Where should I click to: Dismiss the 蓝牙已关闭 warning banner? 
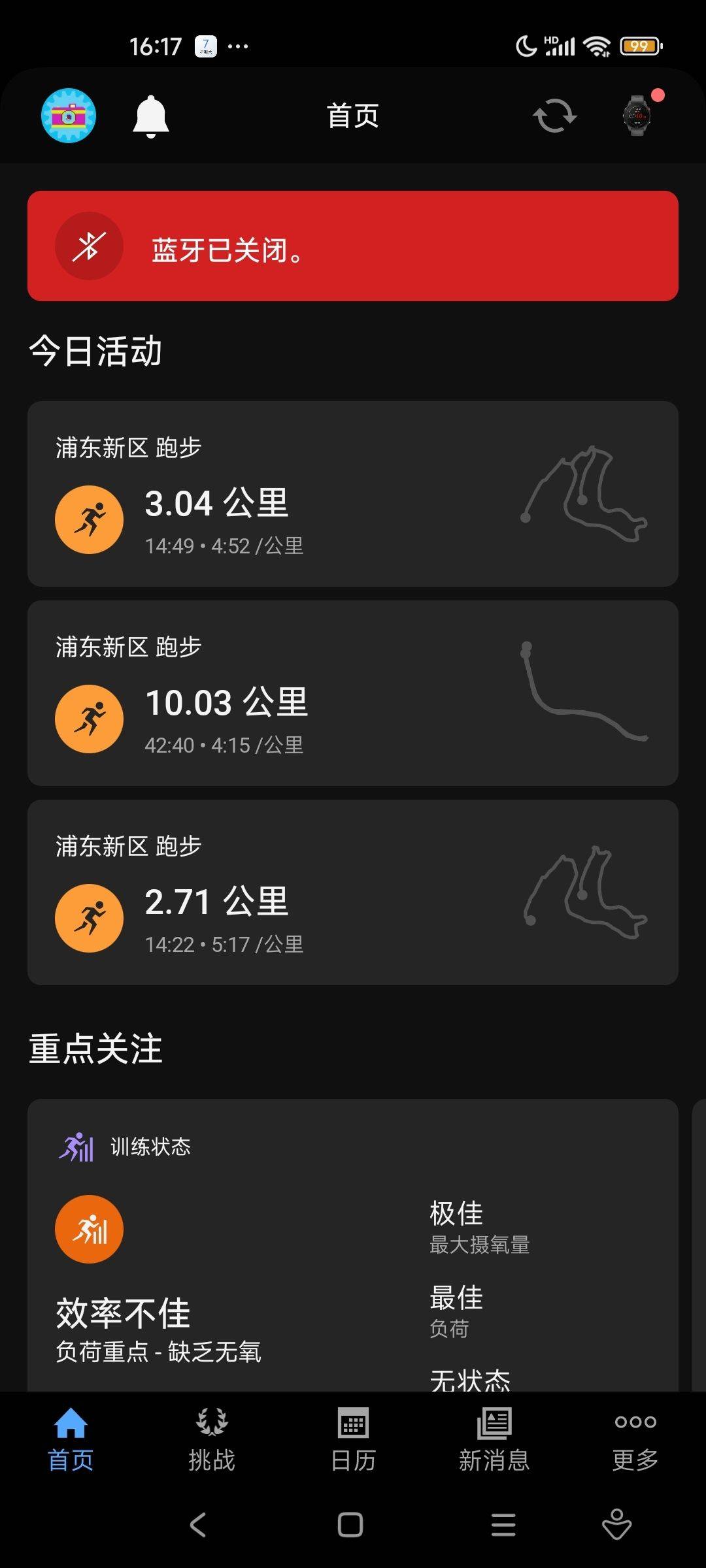tap(352, 246)
